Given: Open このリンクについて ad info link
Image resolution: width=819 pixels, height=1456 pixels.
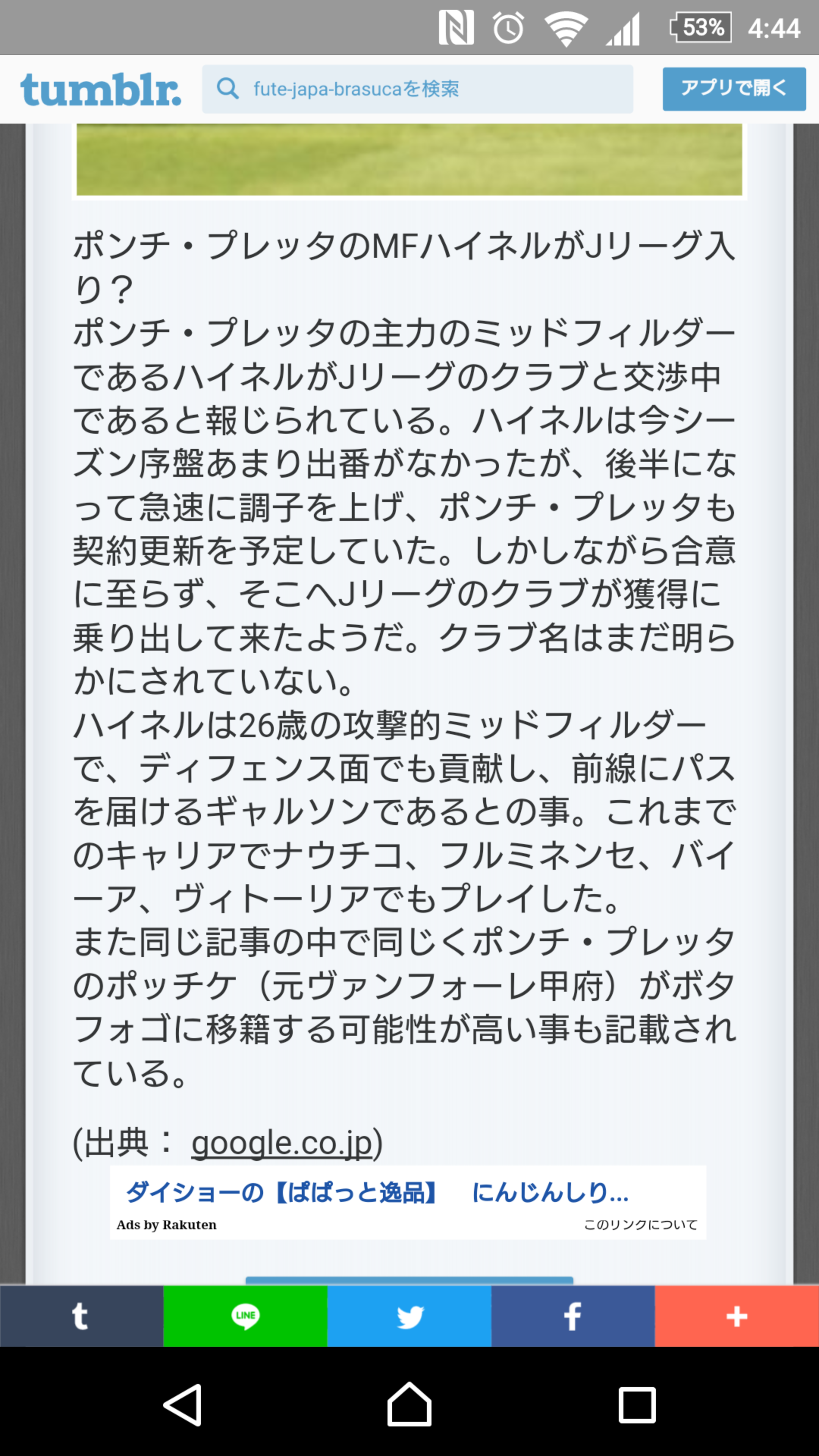Looking at the screenshot, I should pos(640,1225).
